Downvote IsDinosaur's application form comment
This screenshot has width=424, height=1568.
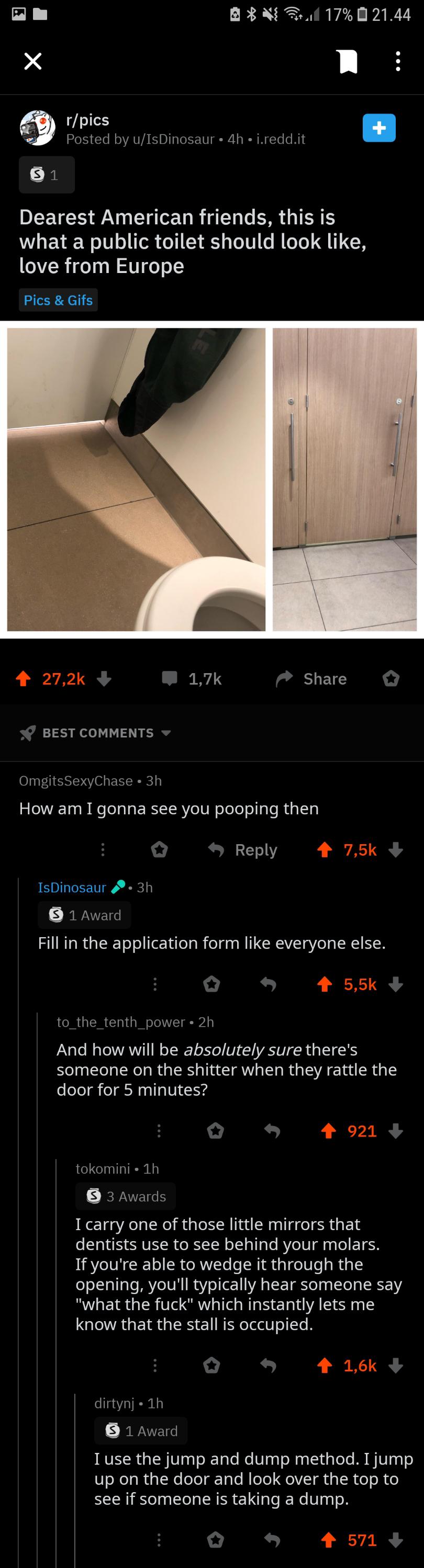coord(396,984)
